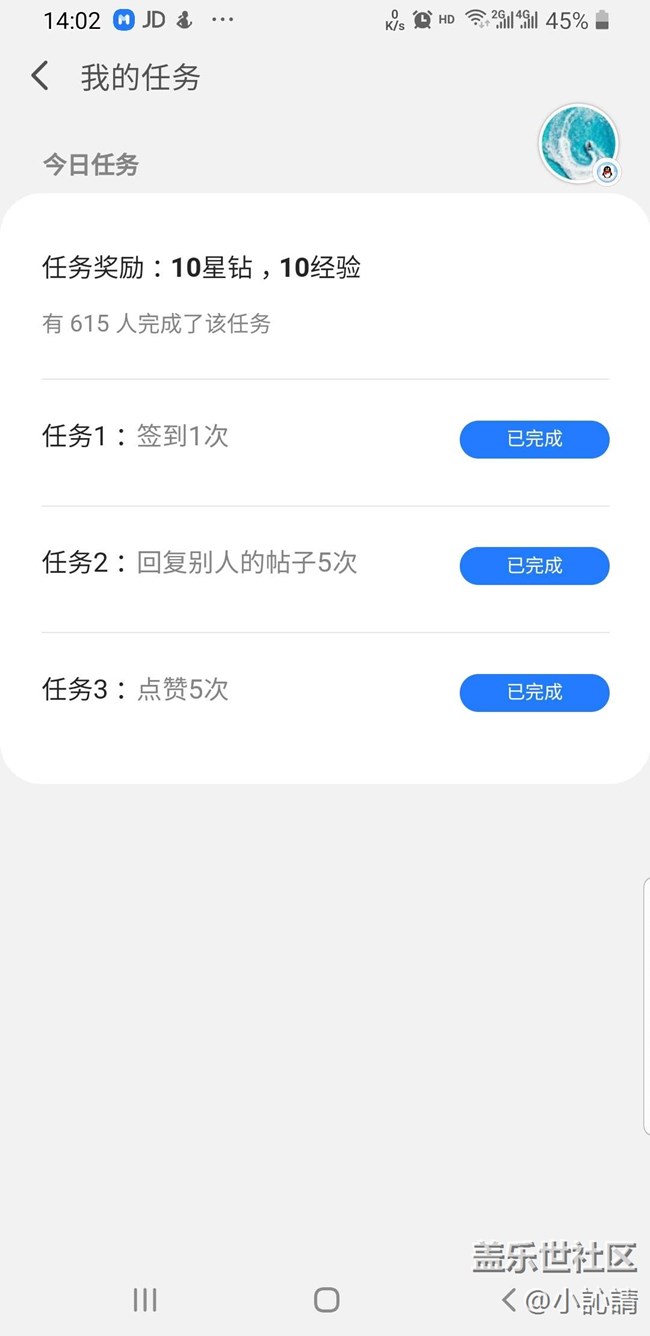Viewport: 650px width, 1336px height.
Task: Tap 已完成 button for 回复别人的帖子5次
Action: pyautogui.click(x=534, y=566)
